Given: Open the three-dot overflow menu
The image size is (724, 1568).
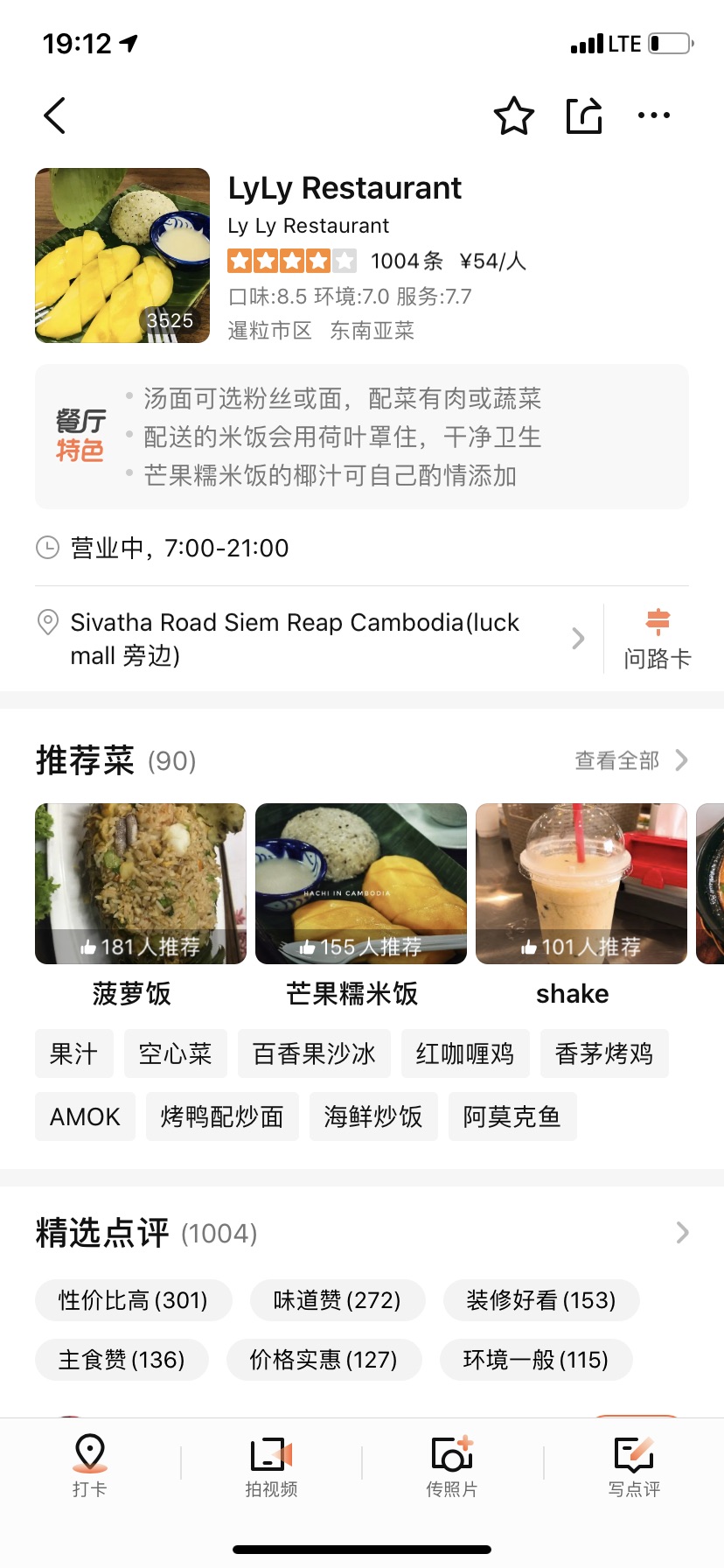Looking at the screenshot, I should pos(654,115).
